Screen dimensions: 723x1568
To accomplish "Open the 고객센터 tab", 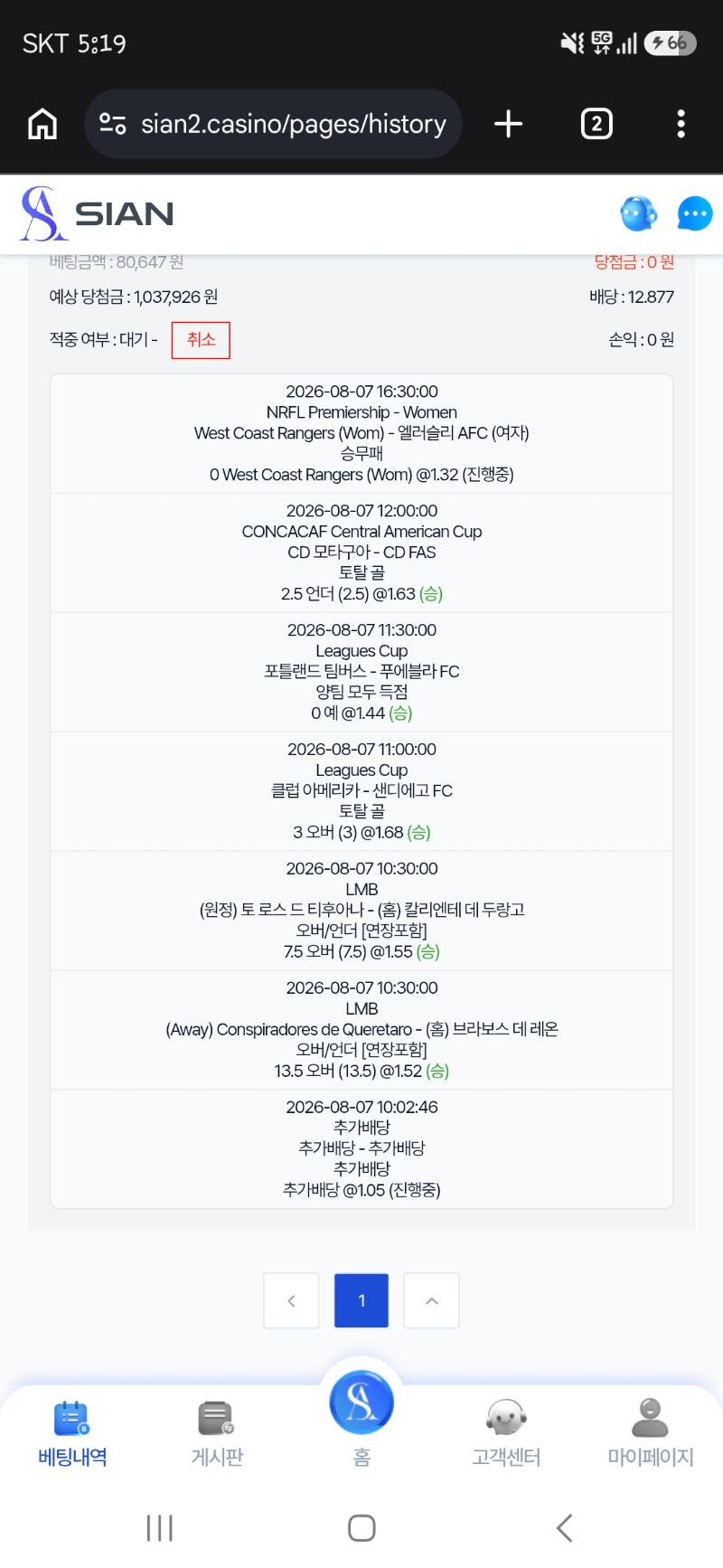I will (506, 1432).
